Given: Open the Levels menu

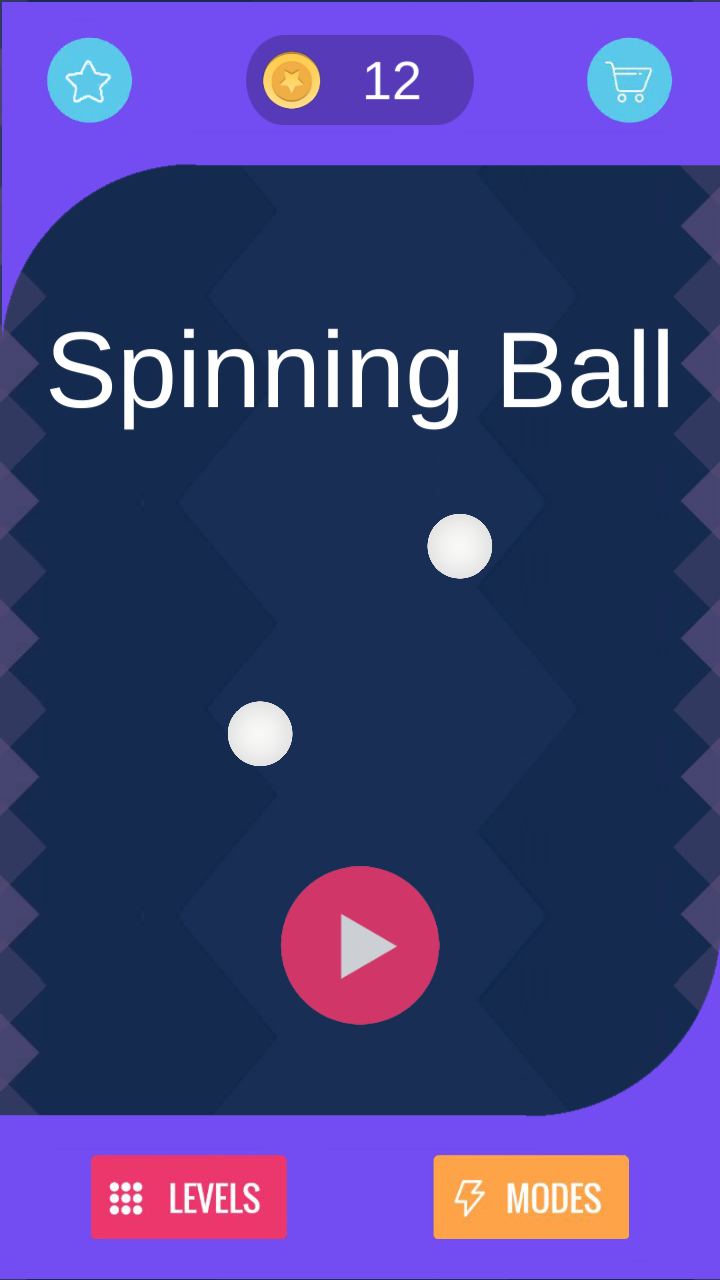Looking at the screenshot, I should [x=189, y=1197].
